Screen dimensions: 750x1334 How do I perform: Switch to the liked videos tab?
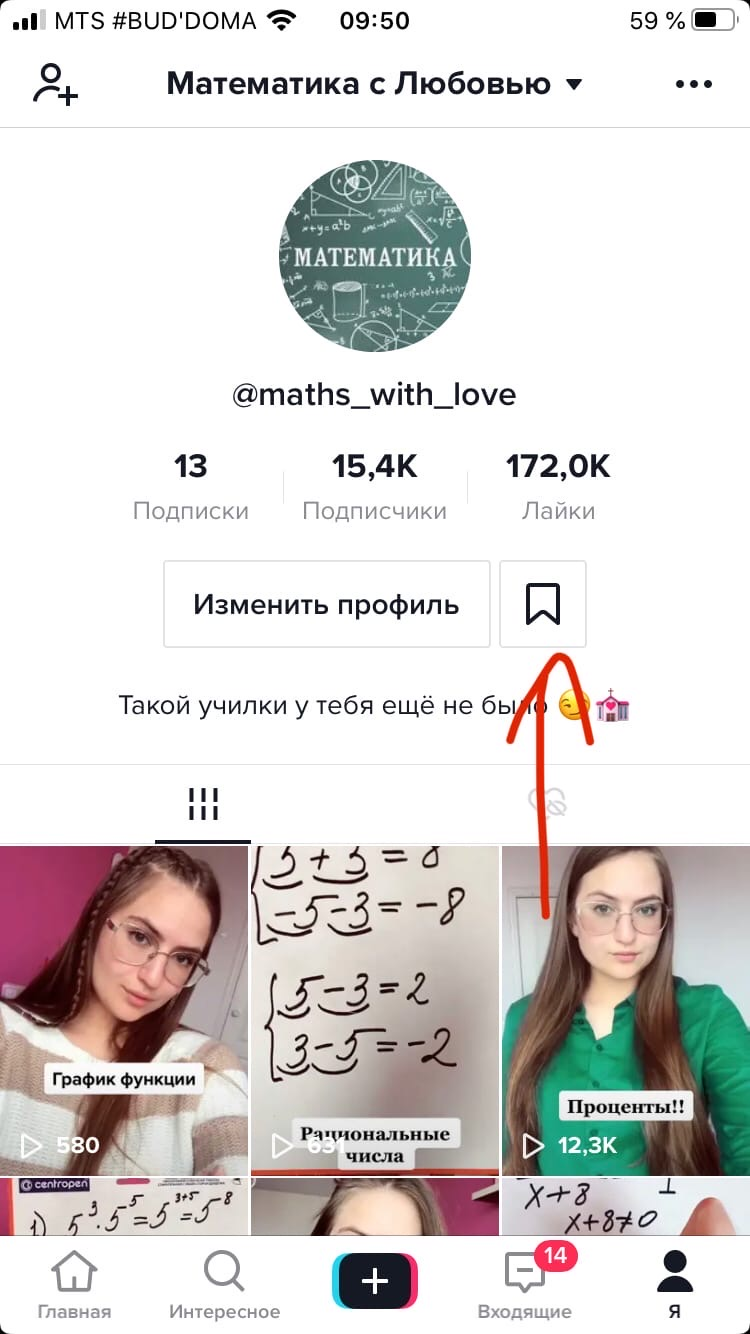pyautogui.click(x=548, y=803)
